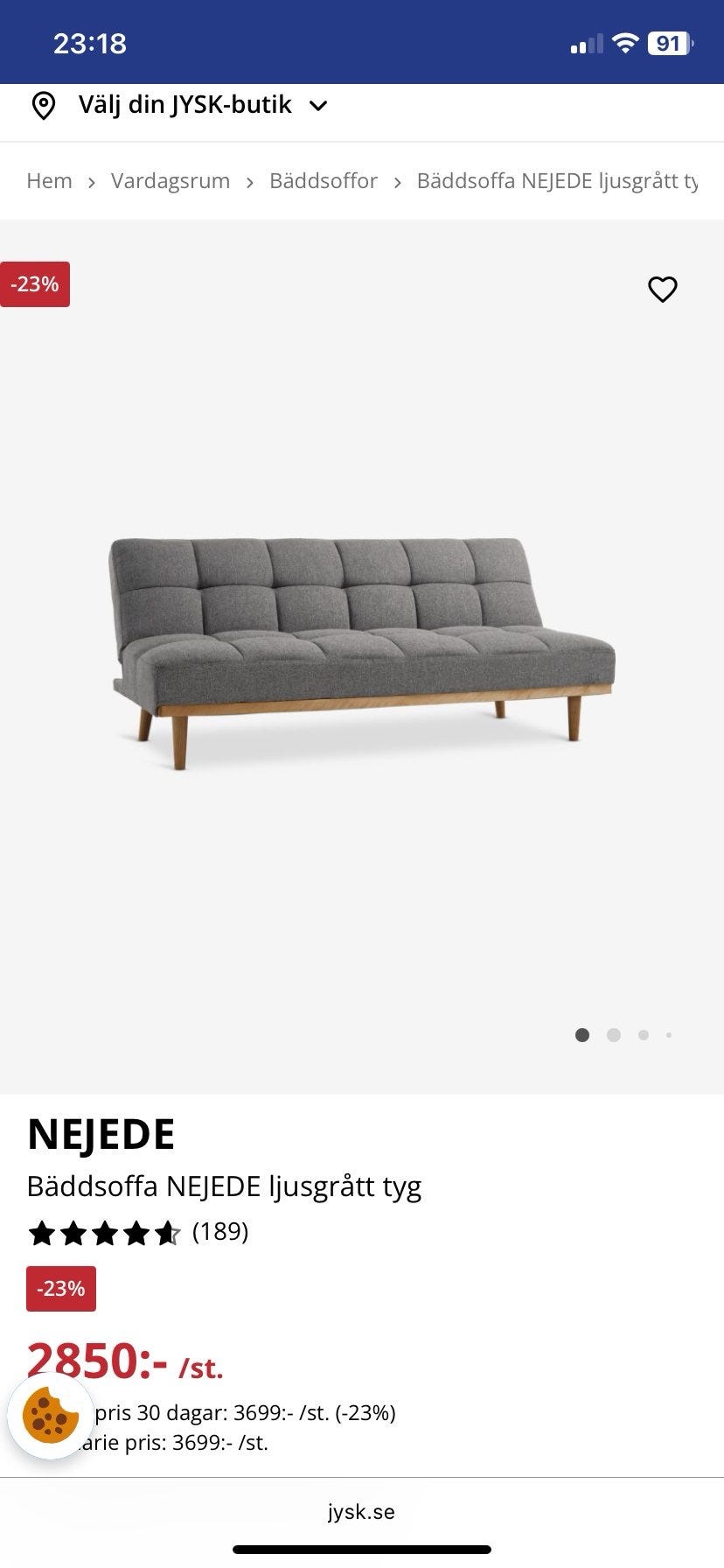Viewport: 724px width, 1568px height.
Task: Click the first fully filled rating star
Action: (42, 1234)
